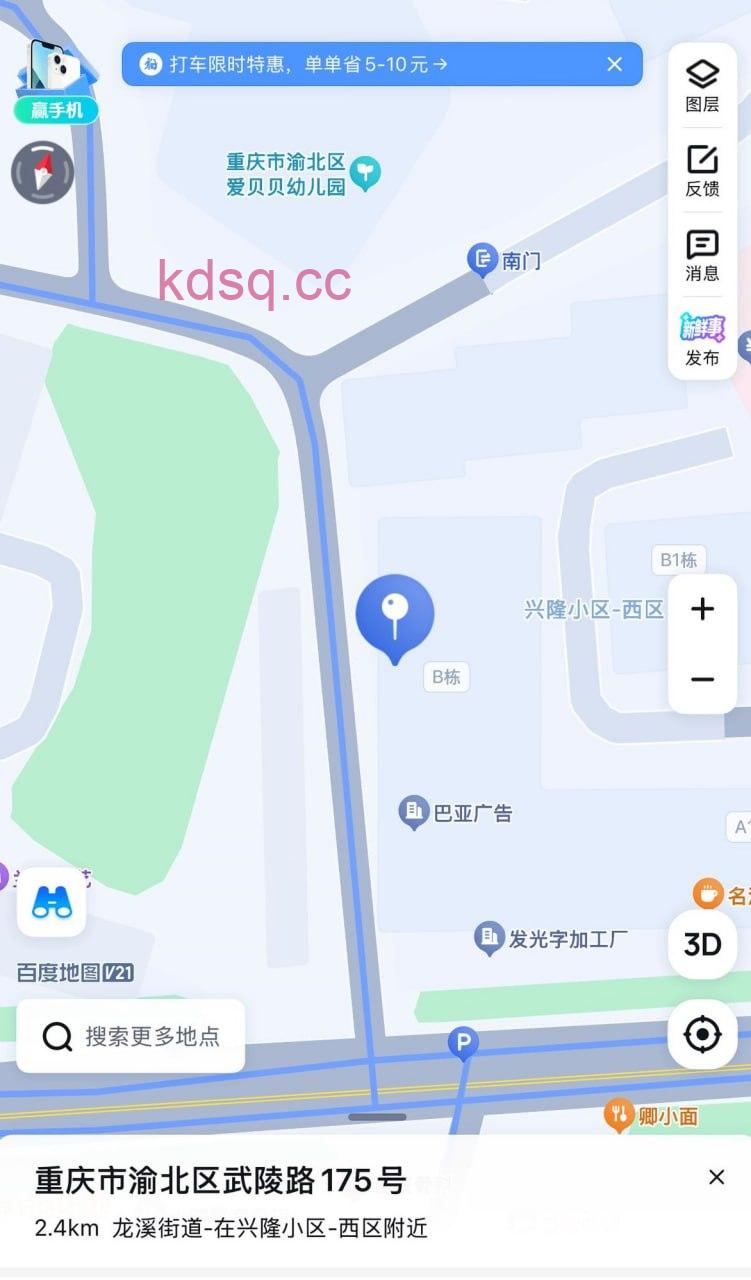This screenshot has height=1280, width=751.
Task: Tap the parking P marker
Action: coord(462,1045)
